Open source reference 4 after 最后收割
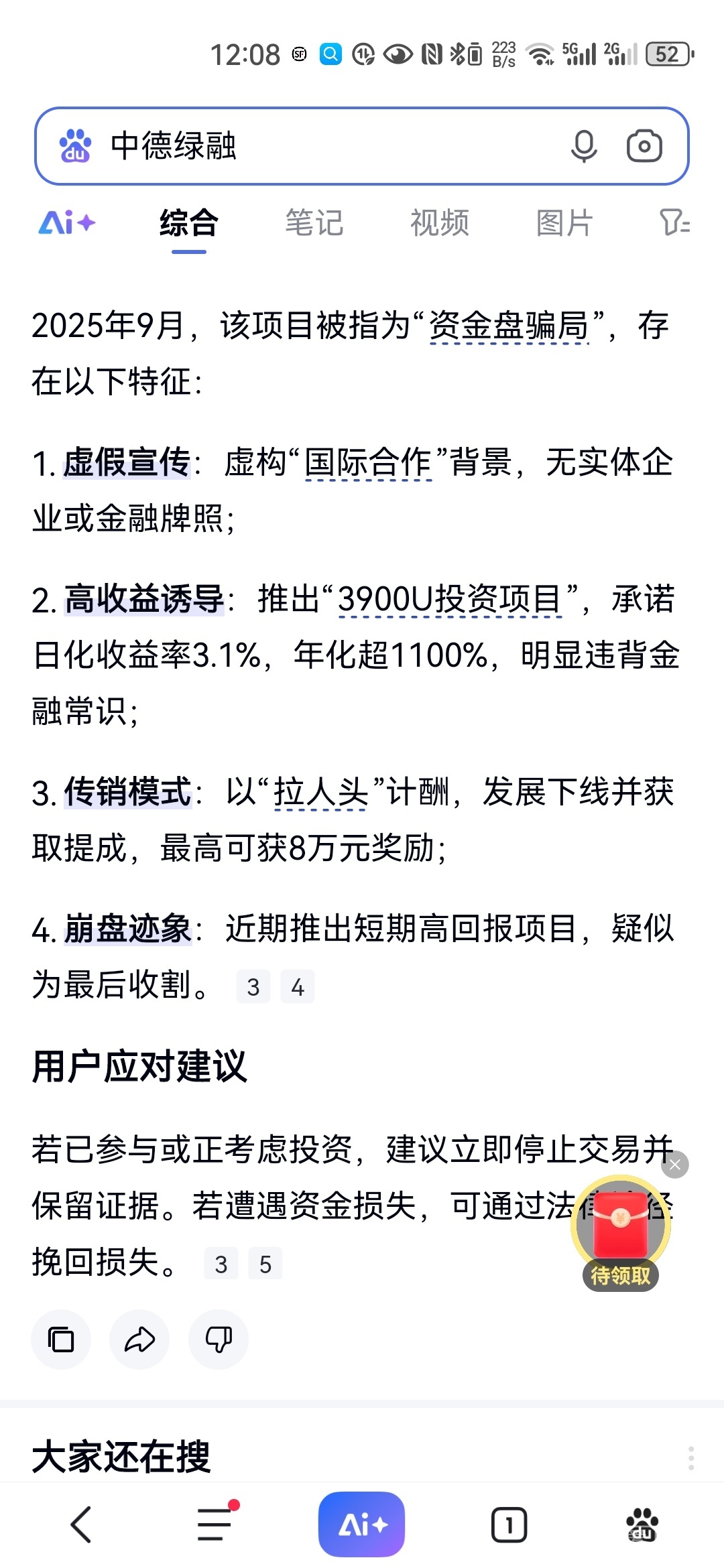This screenshot has height=1568, width=724. 298,987
